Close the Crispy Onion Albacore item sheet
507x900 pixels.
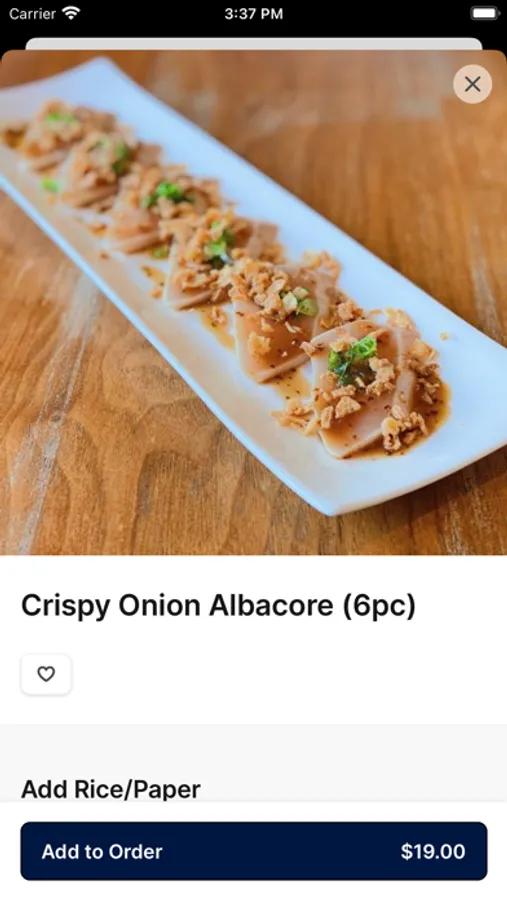pos(472,84)
